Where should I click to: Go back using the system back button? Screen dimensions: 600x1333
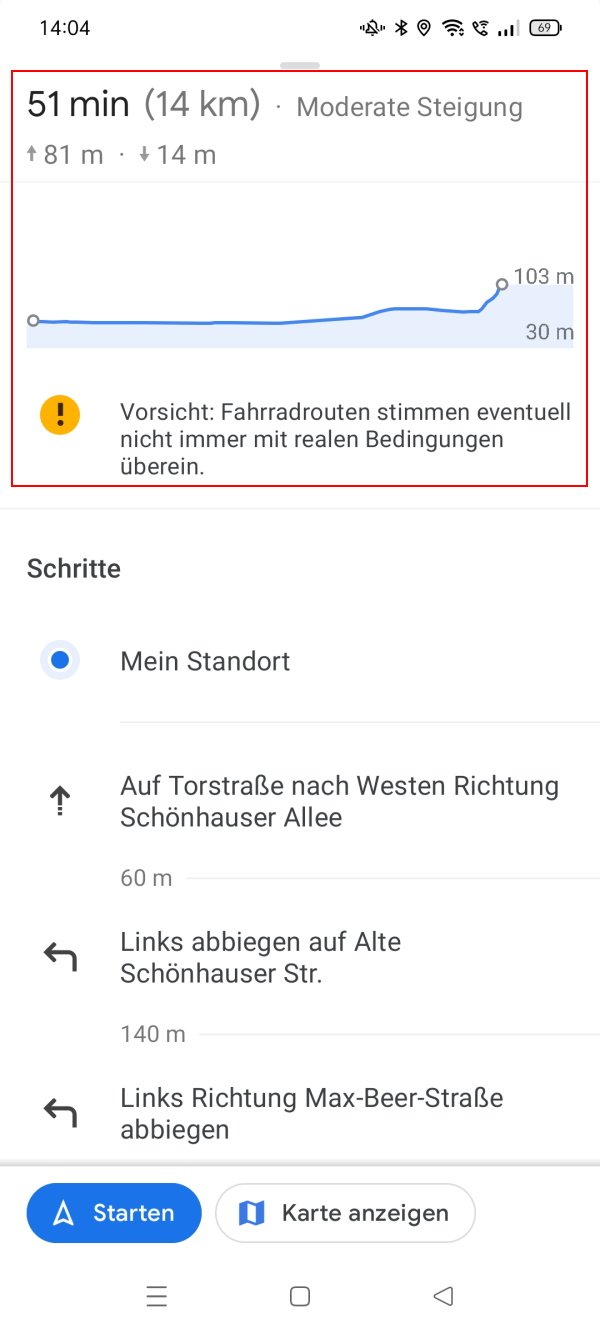444,1297
